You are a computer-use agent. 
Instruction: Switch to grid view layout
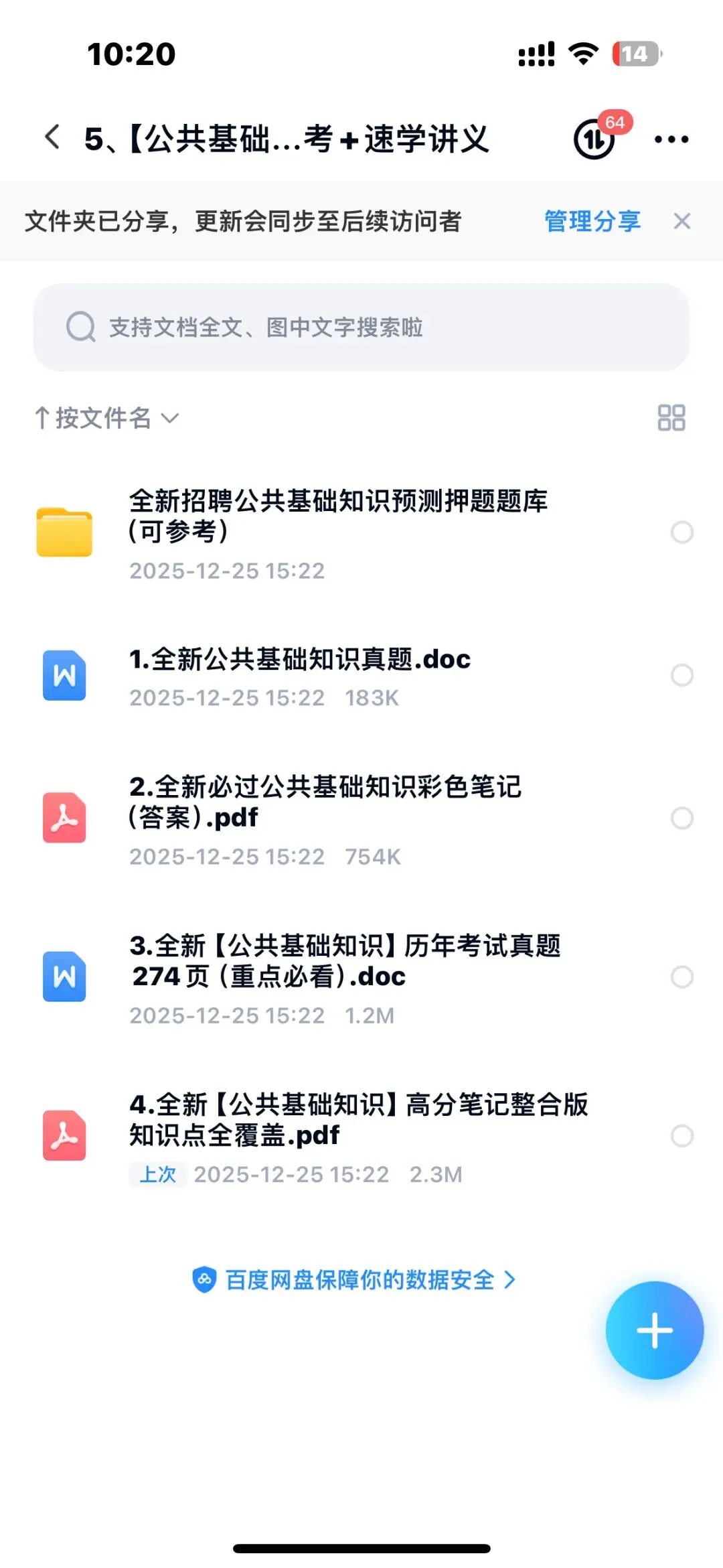point(671,418)
